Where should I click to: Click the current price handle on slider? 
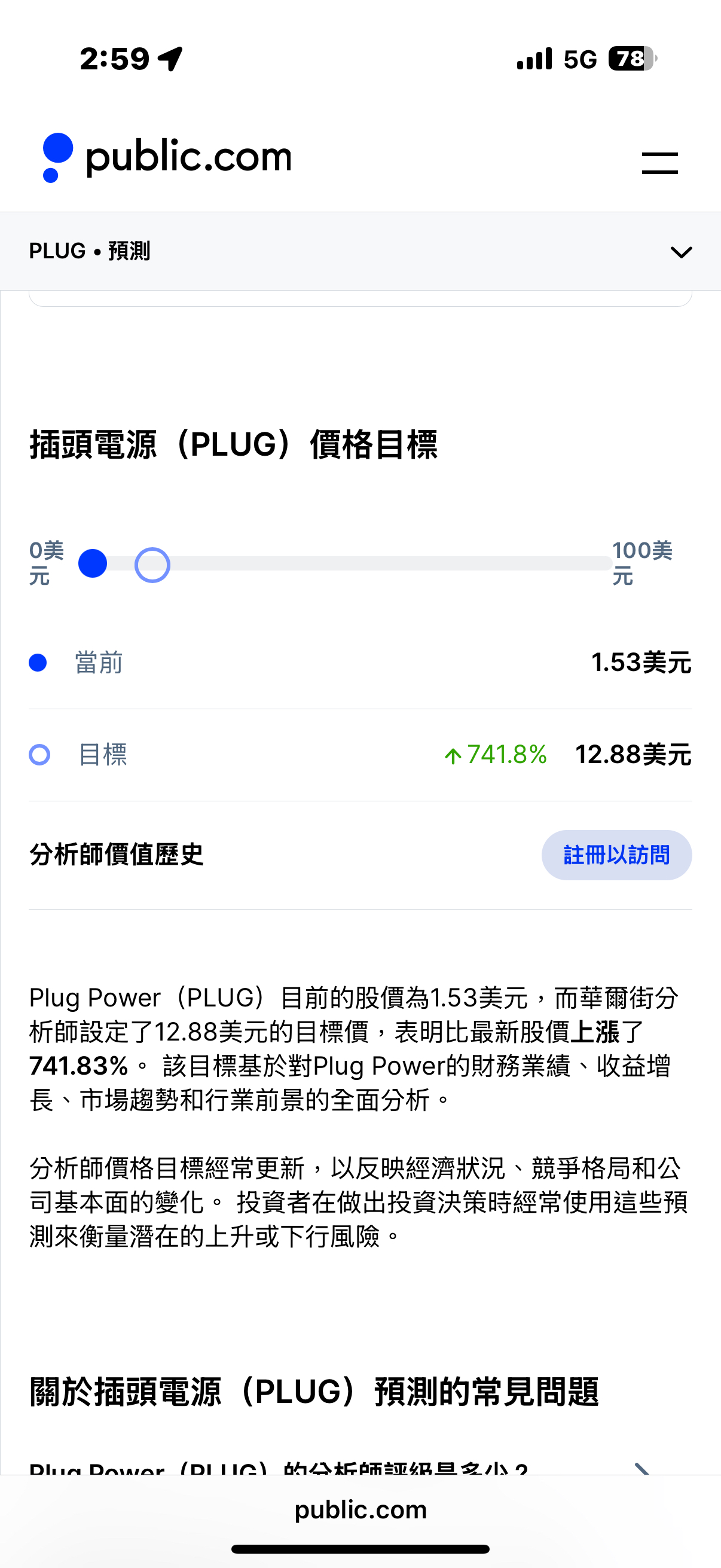(x=93, y=564)
